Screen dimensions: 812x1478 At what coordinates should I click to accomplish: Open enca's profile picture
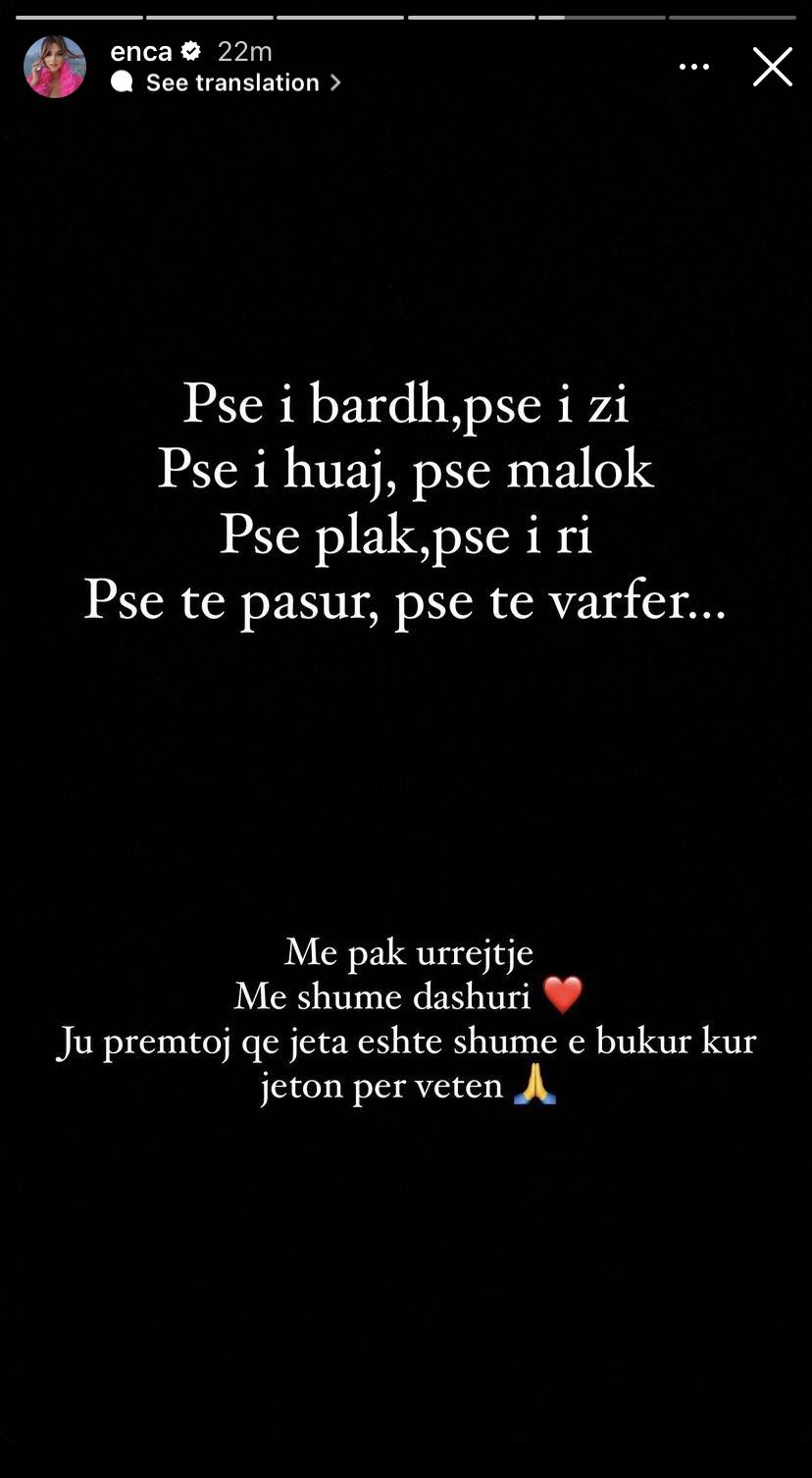point(55,67)
